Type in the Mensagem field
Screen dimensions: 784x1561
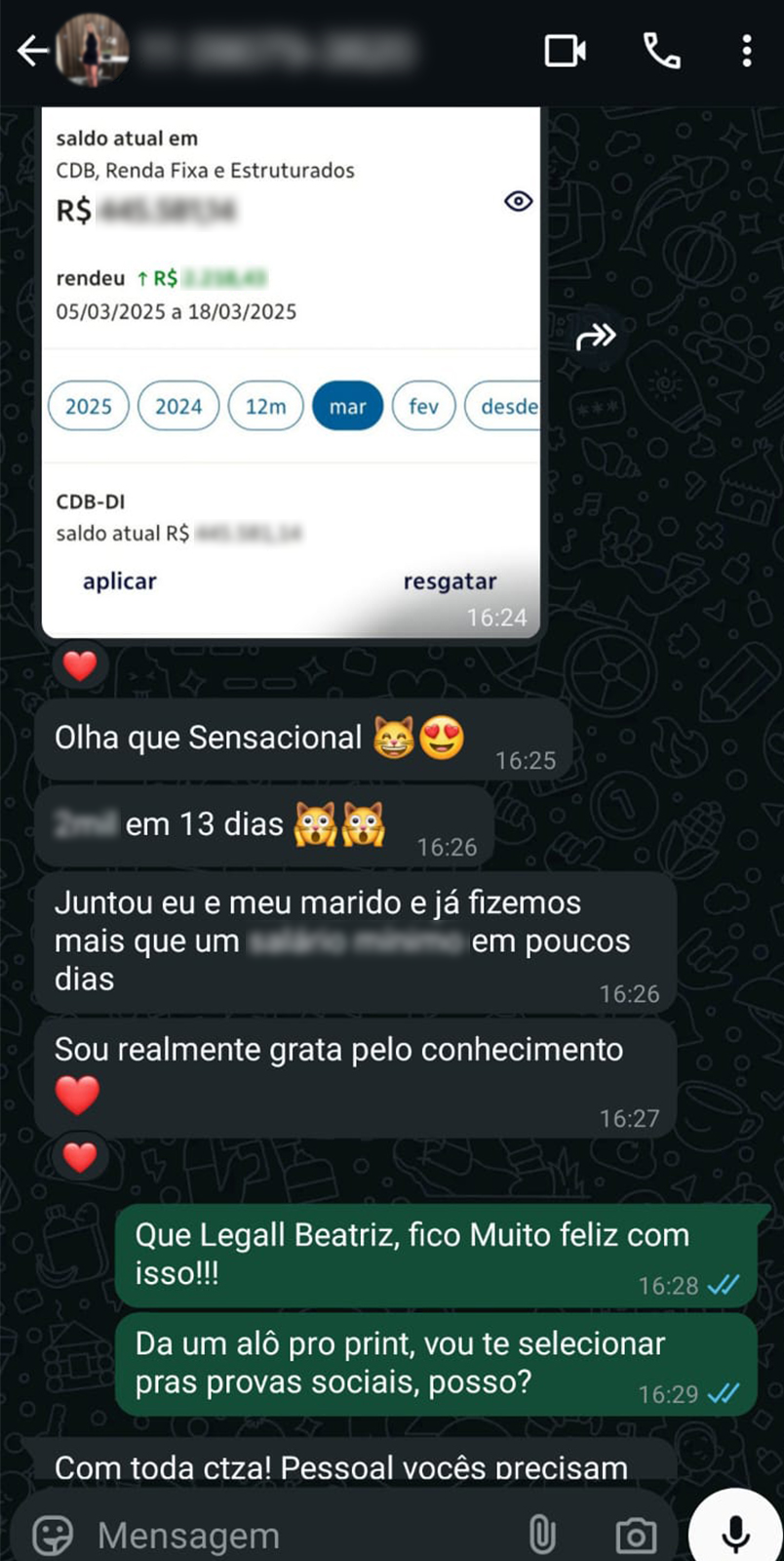point(293,1535)
